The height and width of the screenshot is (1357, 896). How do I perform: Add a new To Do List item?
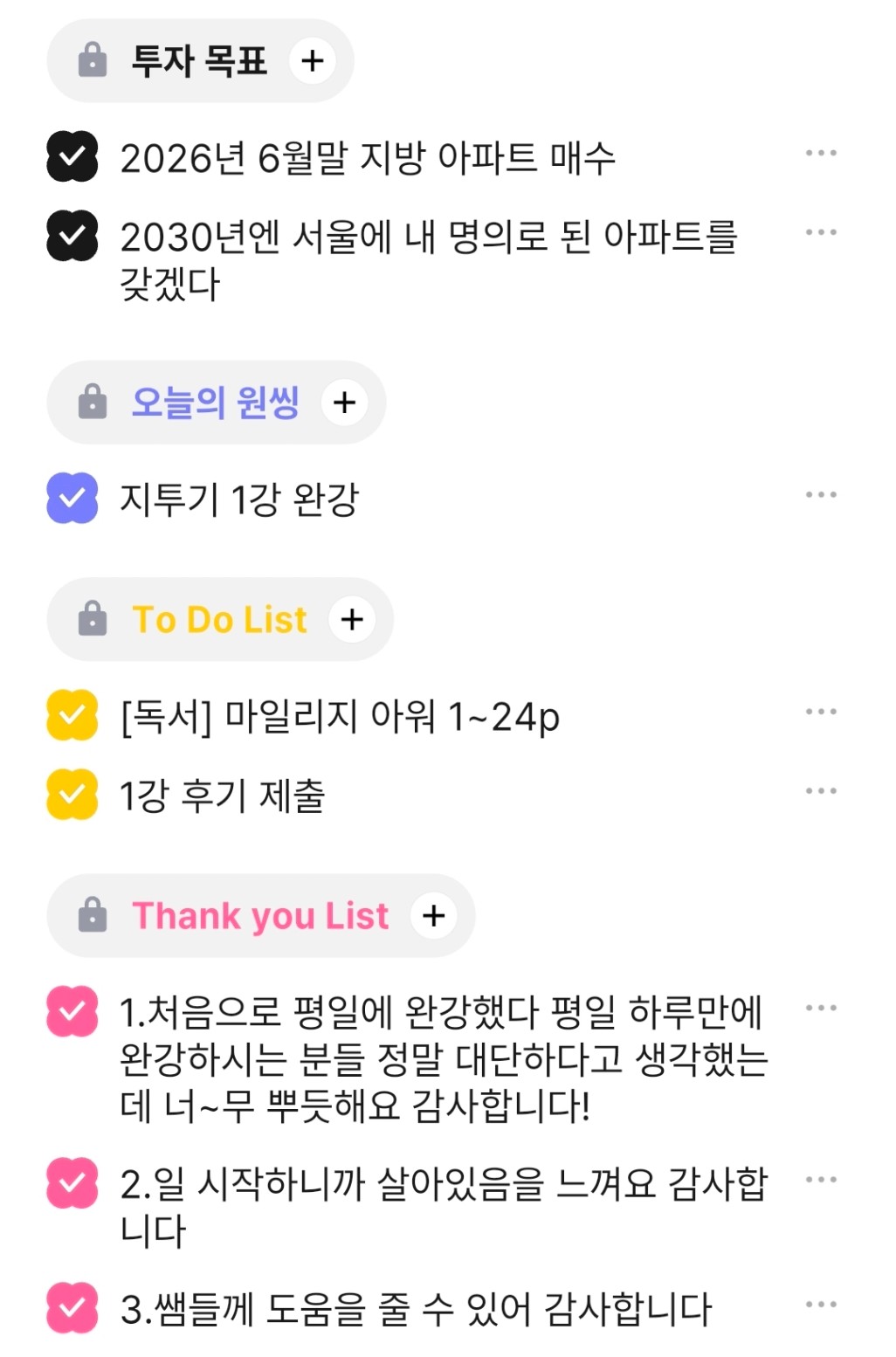click(x=352, y=619)
